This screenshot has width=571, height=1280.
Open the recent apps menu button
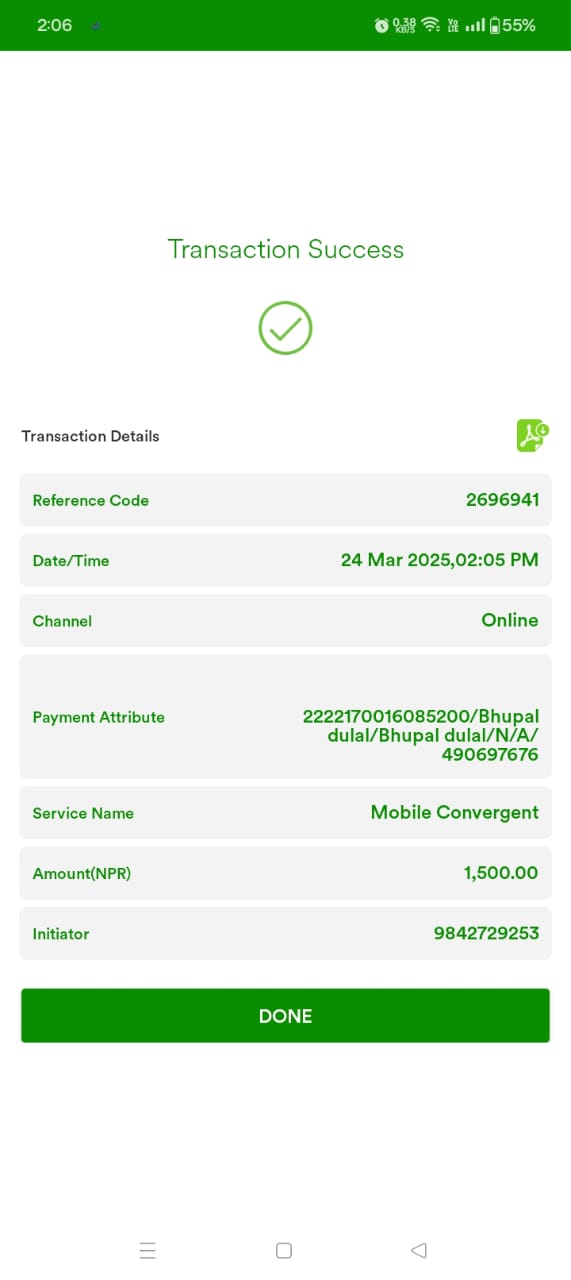pos(148,1250)
